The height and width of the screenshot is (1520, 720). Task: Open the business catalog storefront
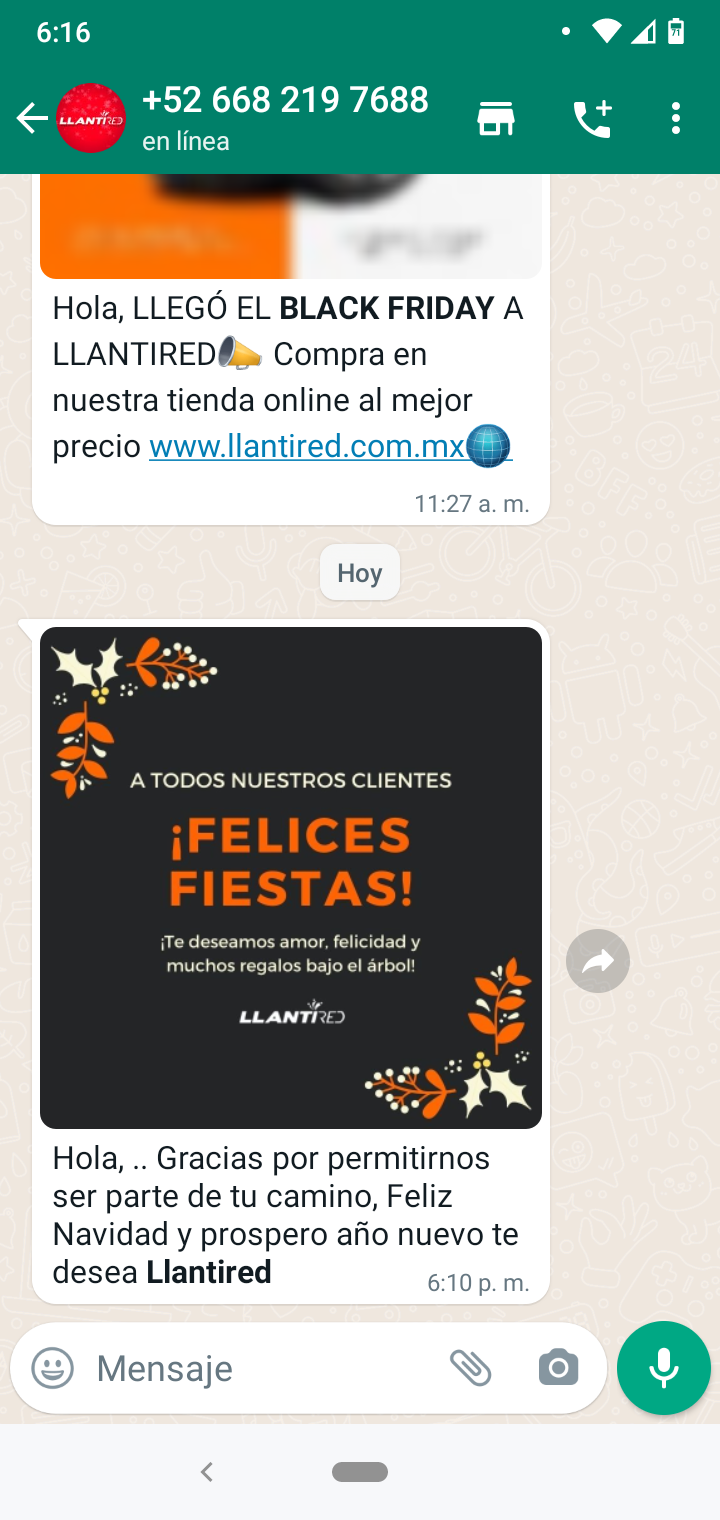coord(495,119)
